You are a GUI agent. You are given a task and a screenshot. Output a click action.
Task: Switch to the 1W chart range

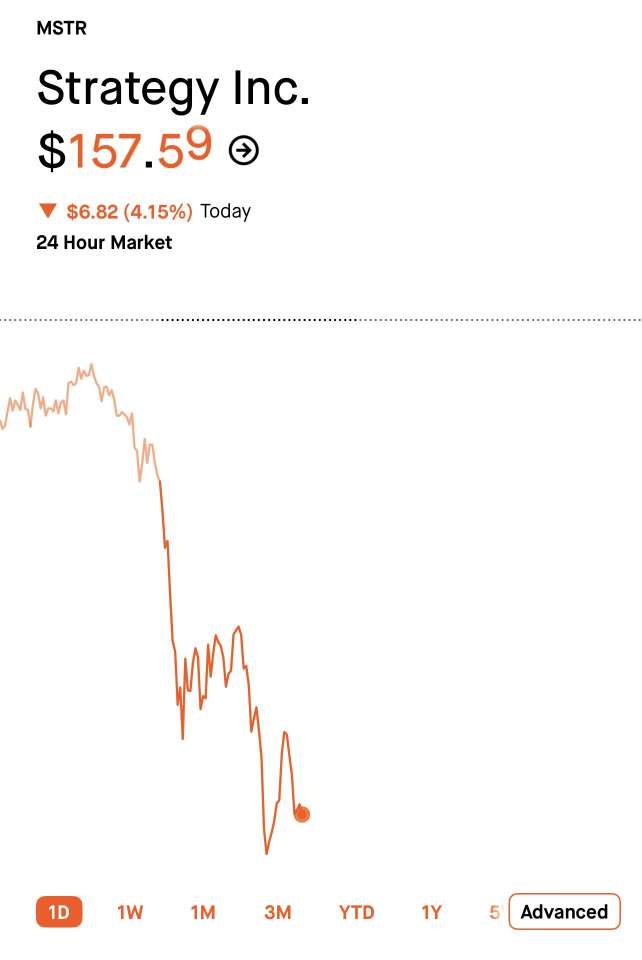coord(130,912)
